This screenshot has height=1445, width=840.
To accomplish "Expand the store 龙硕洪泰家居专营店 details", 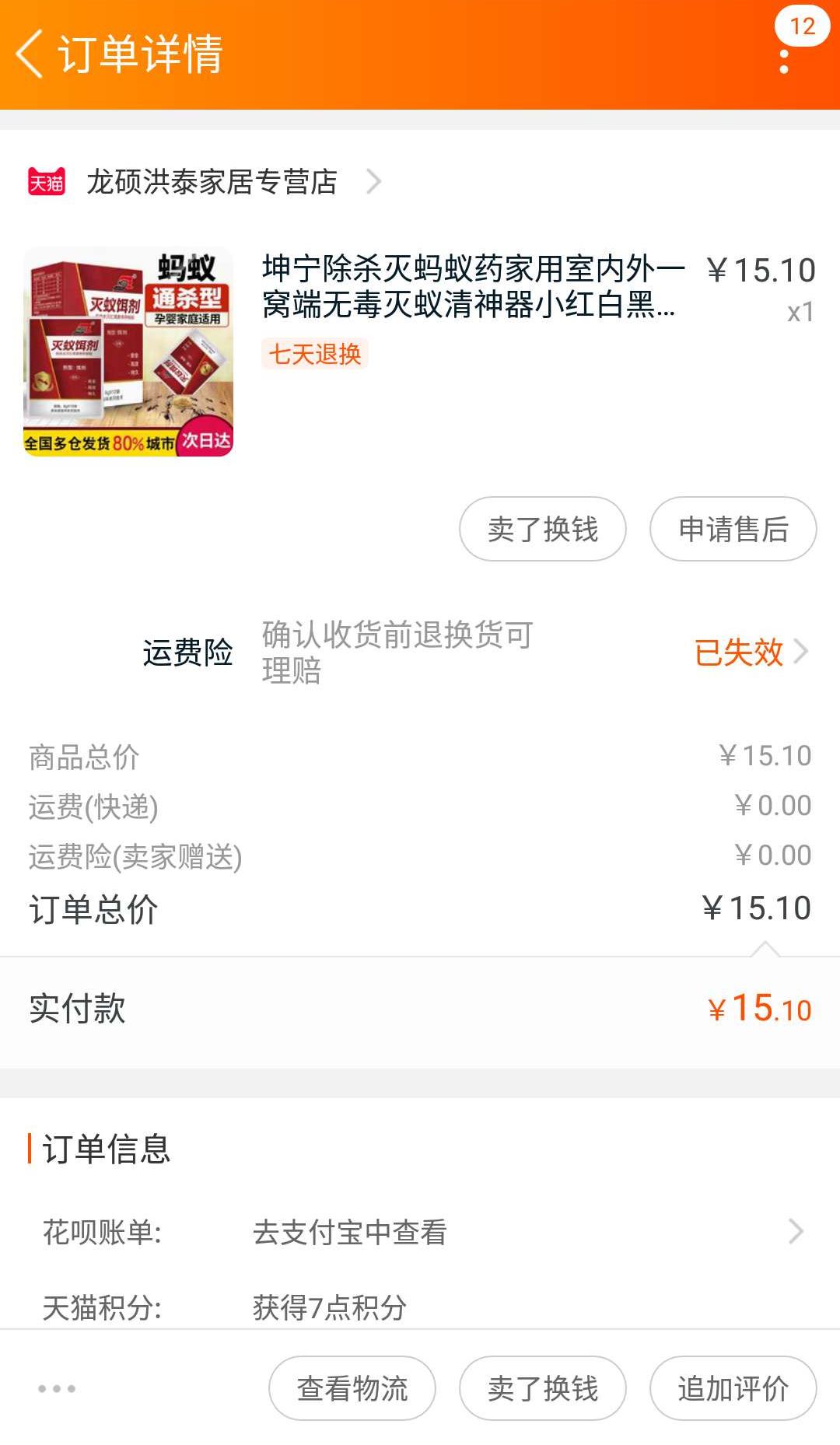I will click(x=210, y=182).
